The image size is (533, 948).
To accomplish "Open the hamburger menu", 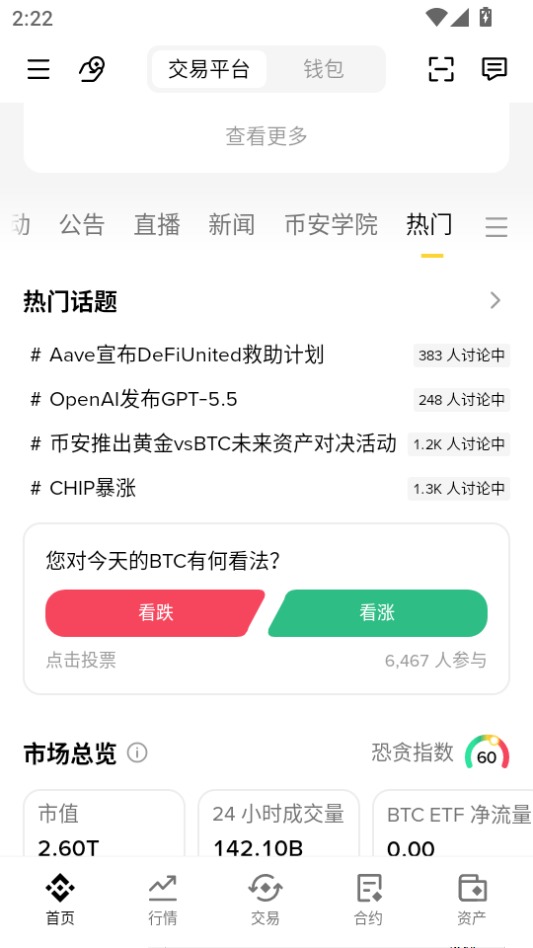I will pos(38,70).
